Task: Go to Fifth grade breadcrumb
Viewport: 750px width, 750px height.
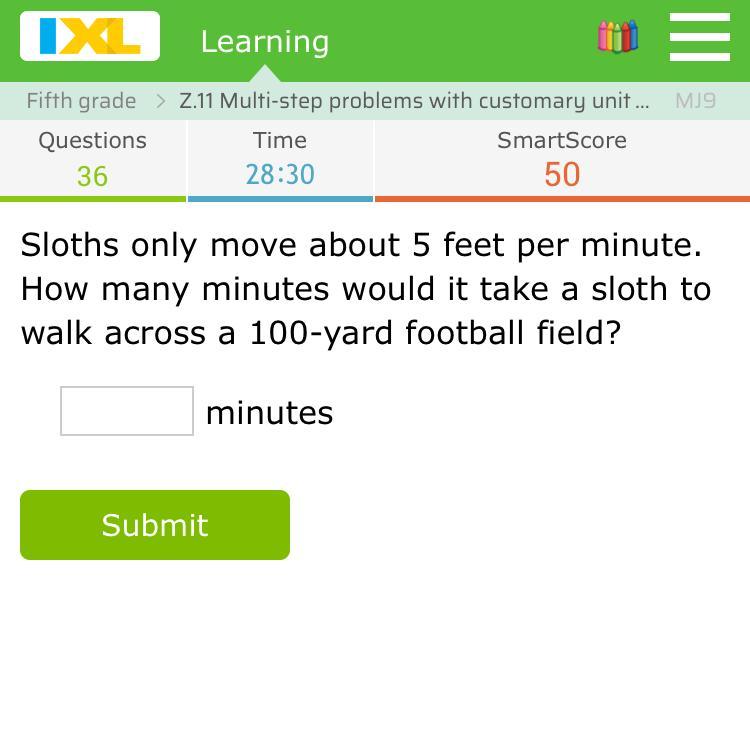Action: pos(81,101)
